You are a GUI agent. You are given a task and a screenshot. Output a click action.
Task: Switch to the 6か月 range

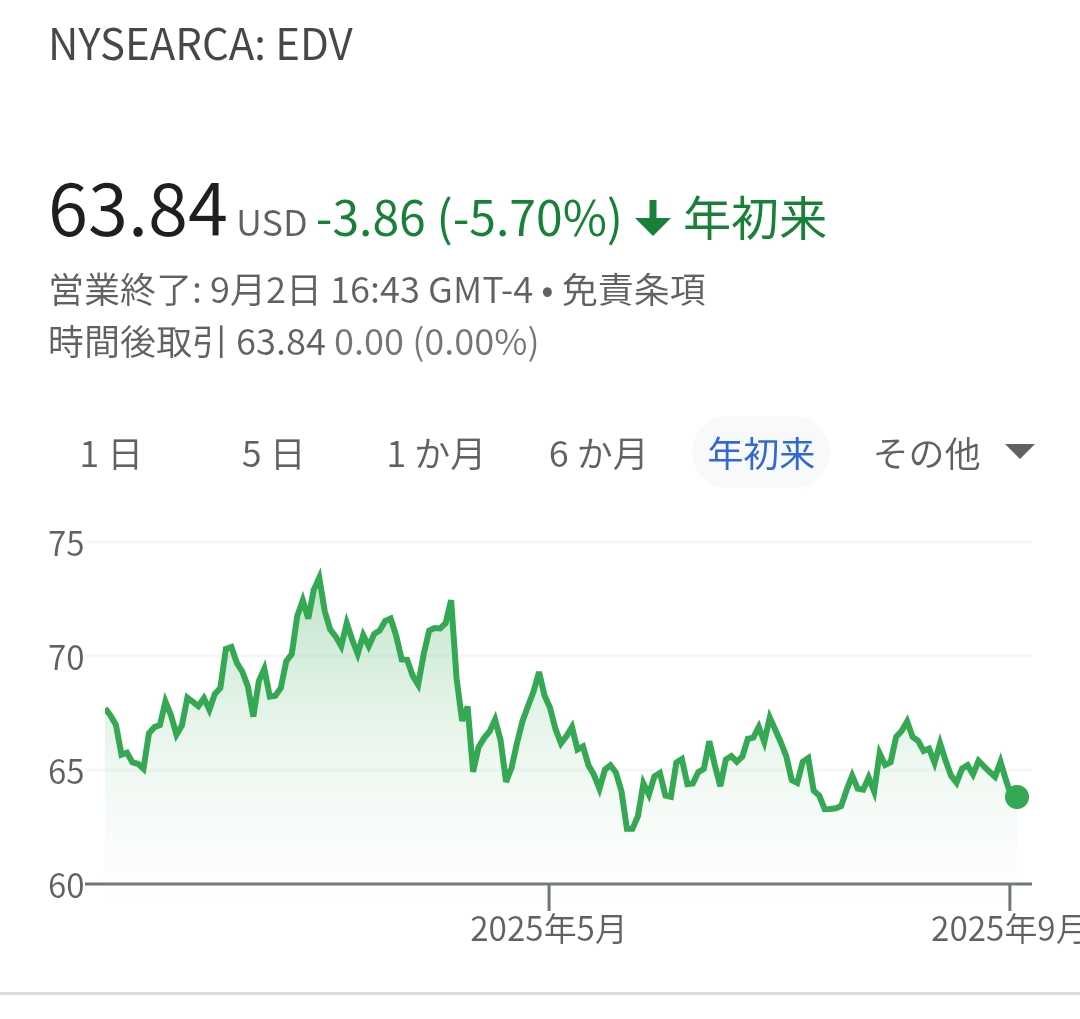pyautogui.click(x=597, y=454)
